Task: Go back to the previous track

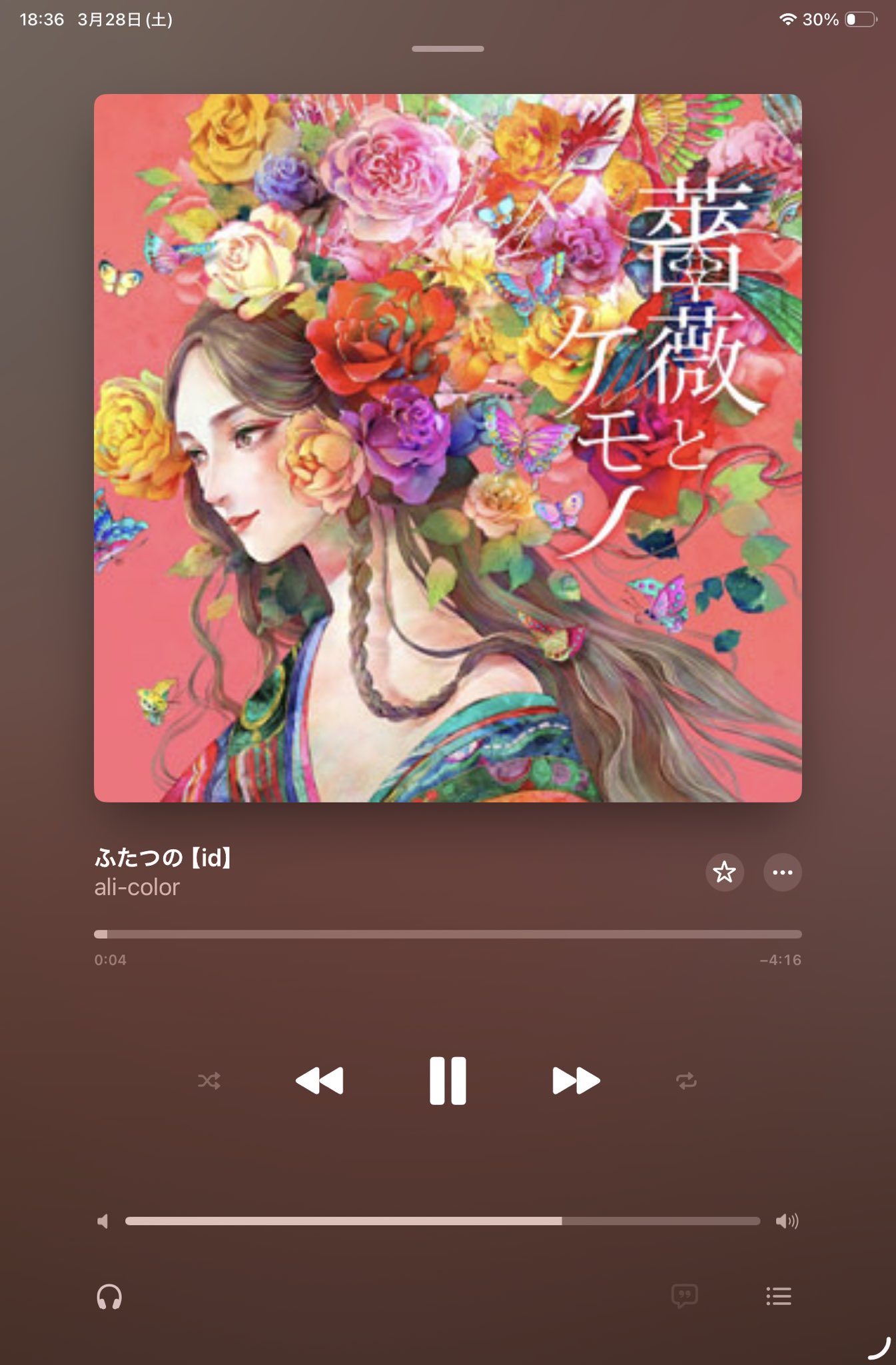Action: (320, 1080)
